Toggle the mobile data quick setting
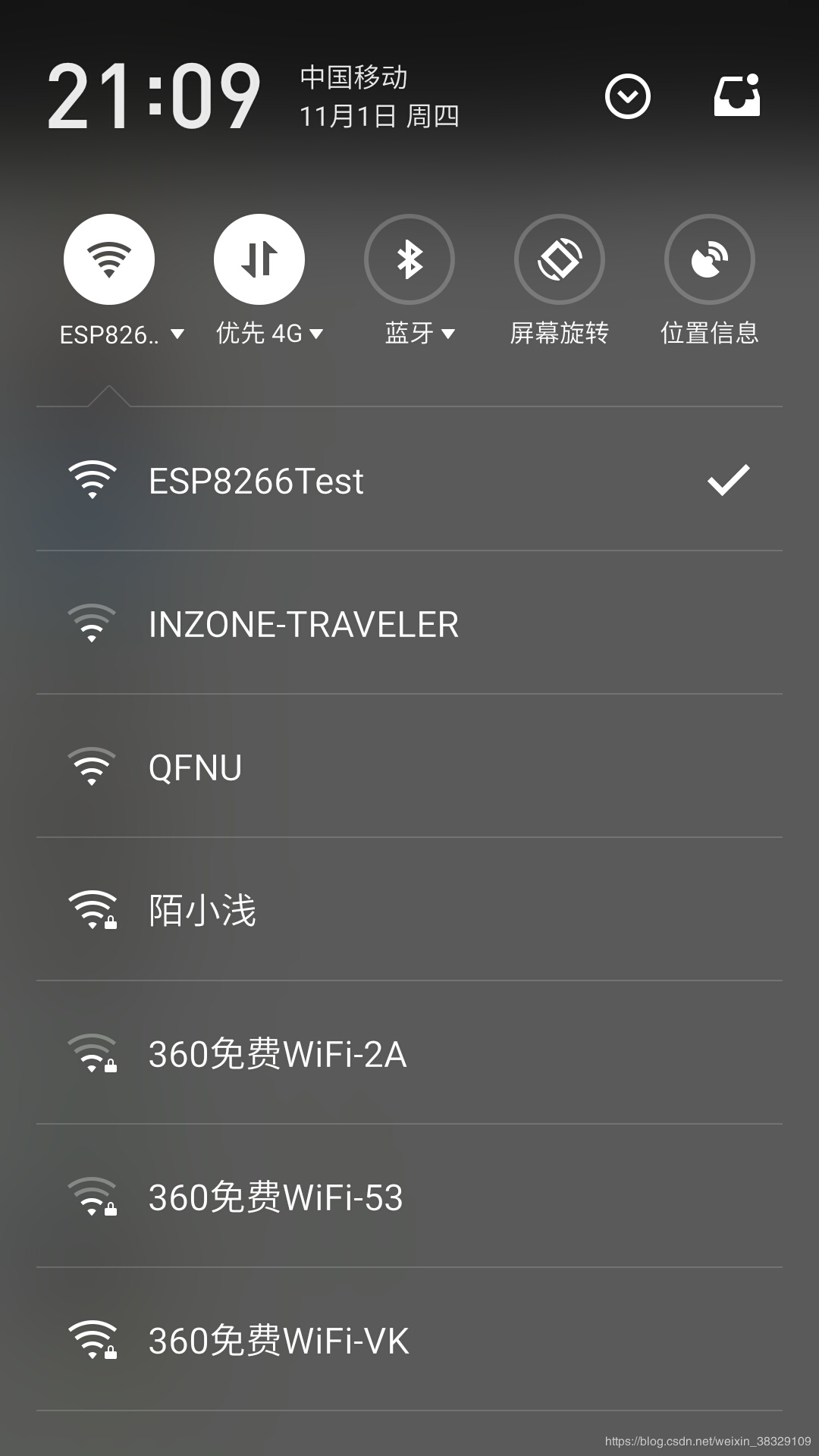Screen dimensions: 819x1456 pos(259,259)
